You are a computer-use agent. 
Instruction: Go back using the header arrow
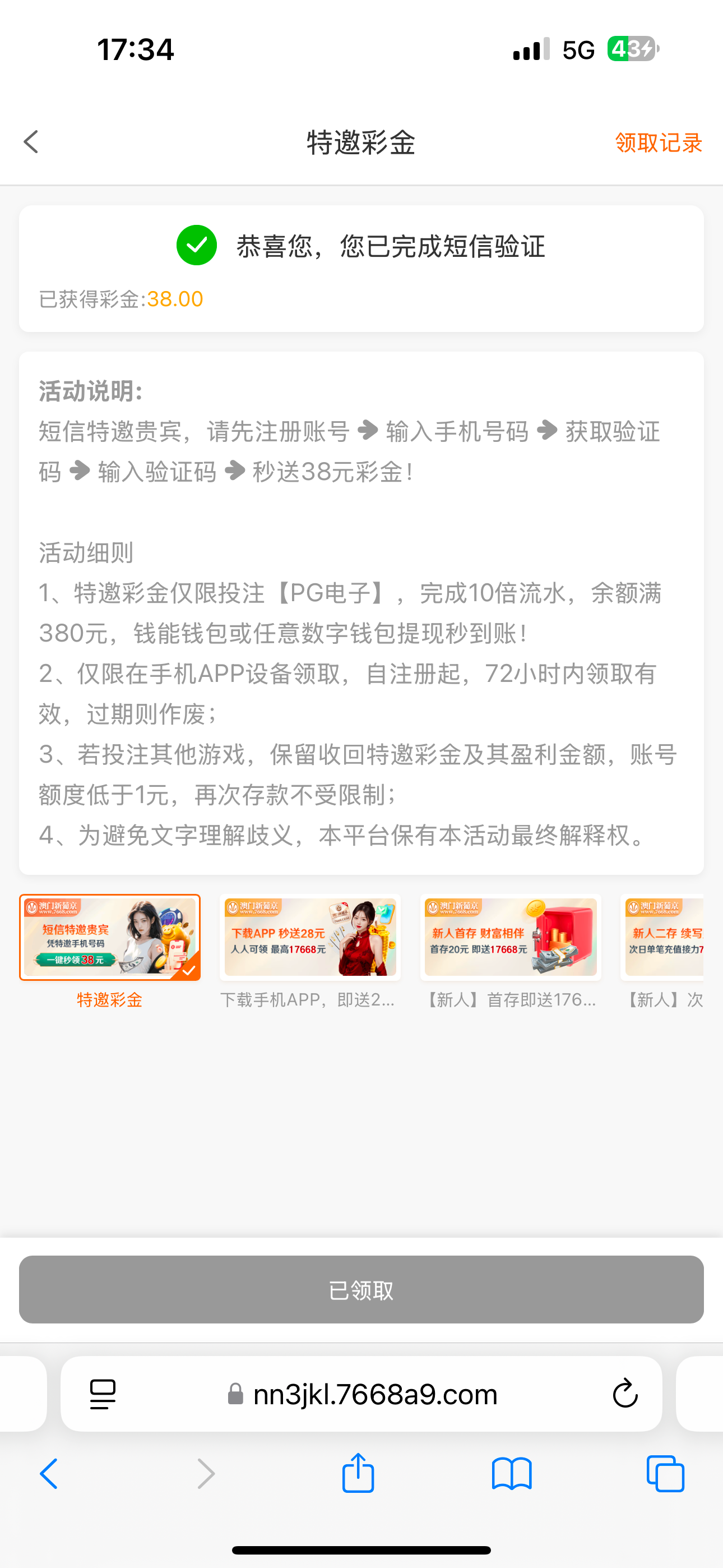click(x=31, y=142)
